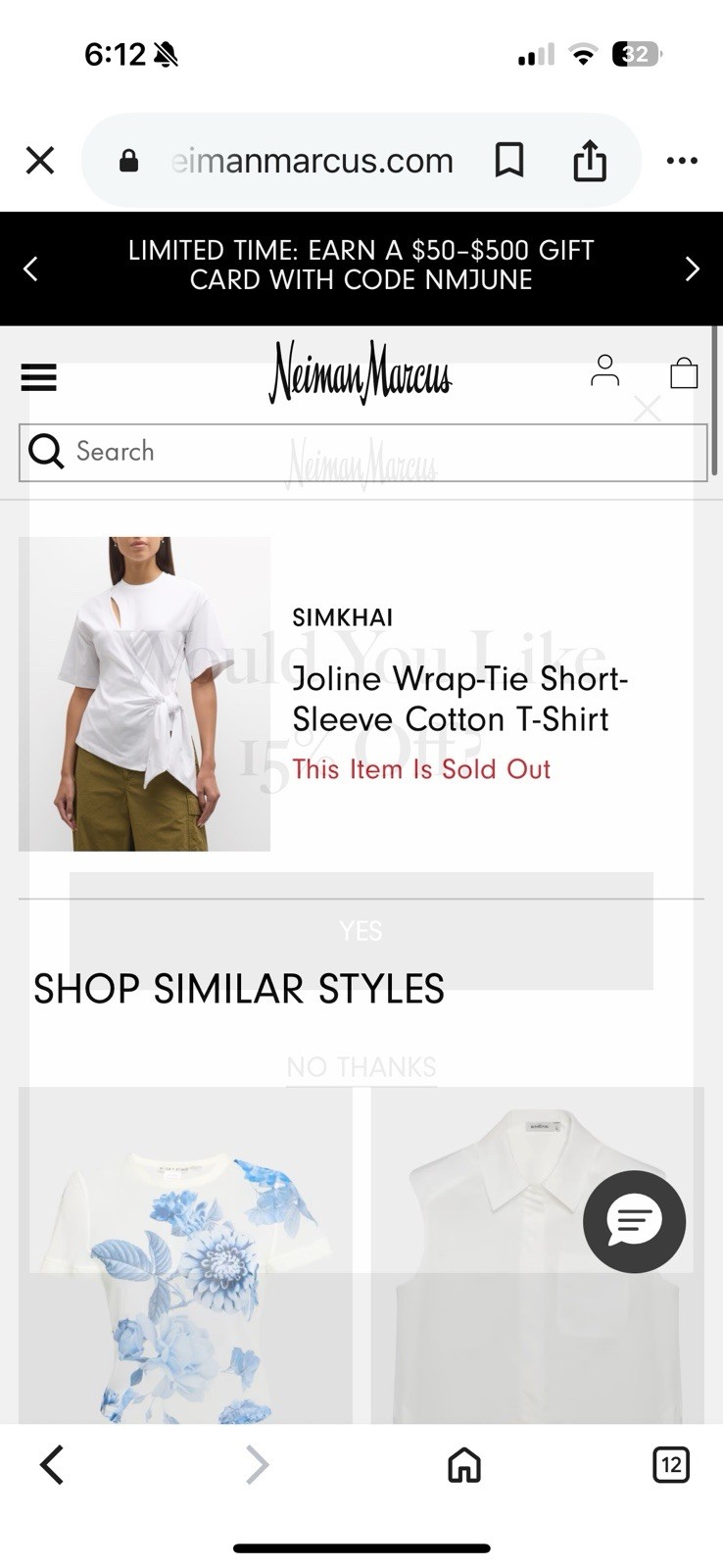723x1568 pixels.
Task: Decline with NO THANKS
Action: click(x=361, y=1066)
